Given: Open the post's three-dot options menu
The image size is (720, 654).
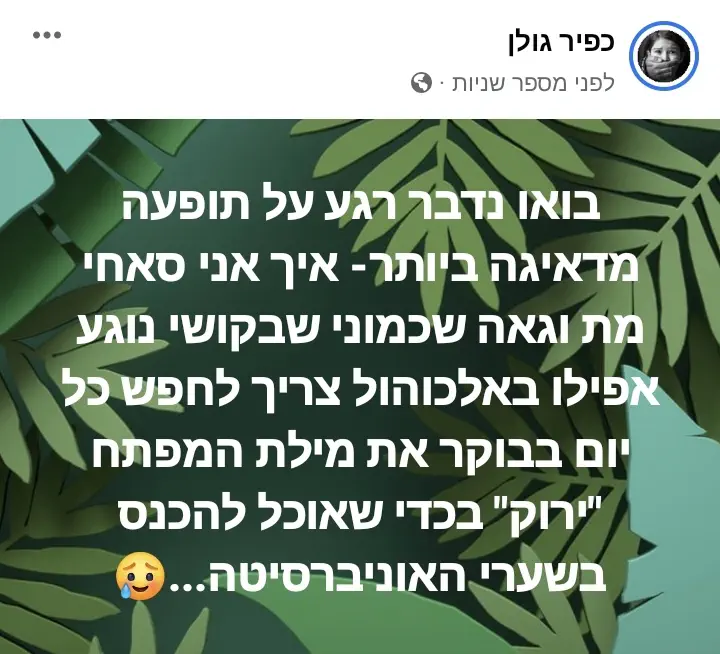Looking at the screenshot, I should click(47, 36).
